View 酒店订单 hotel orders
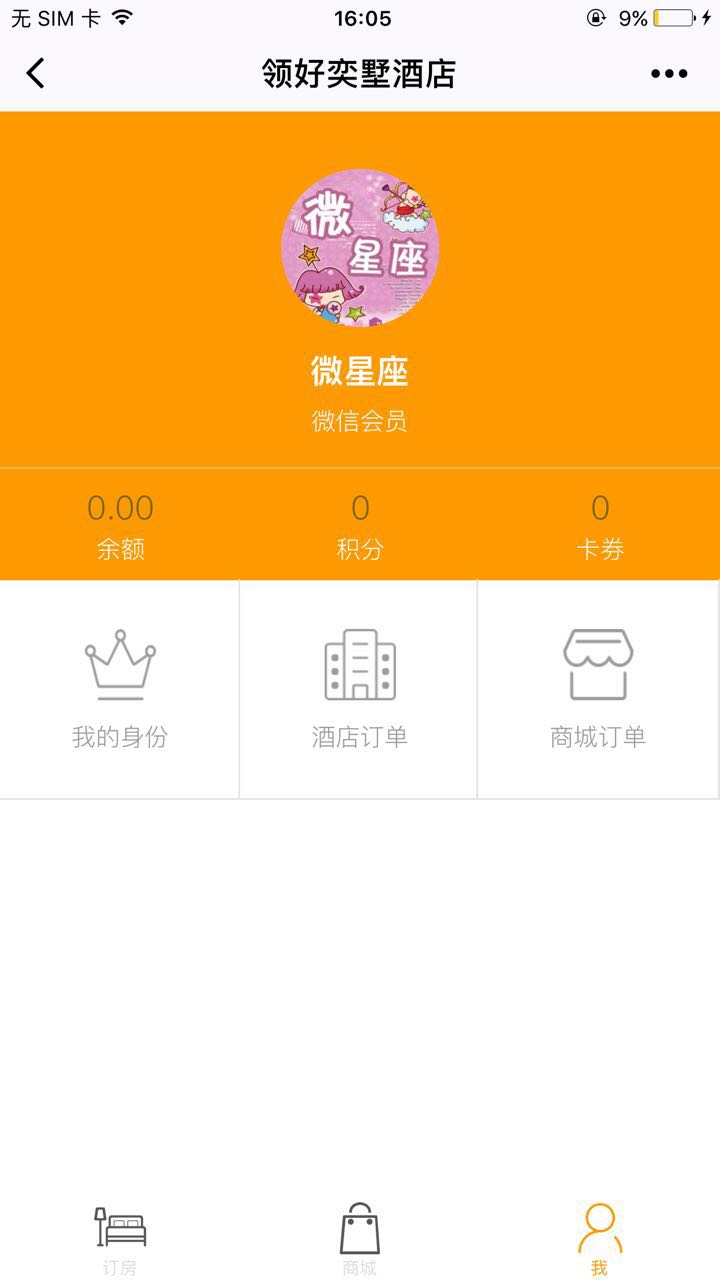 (360, 690)
